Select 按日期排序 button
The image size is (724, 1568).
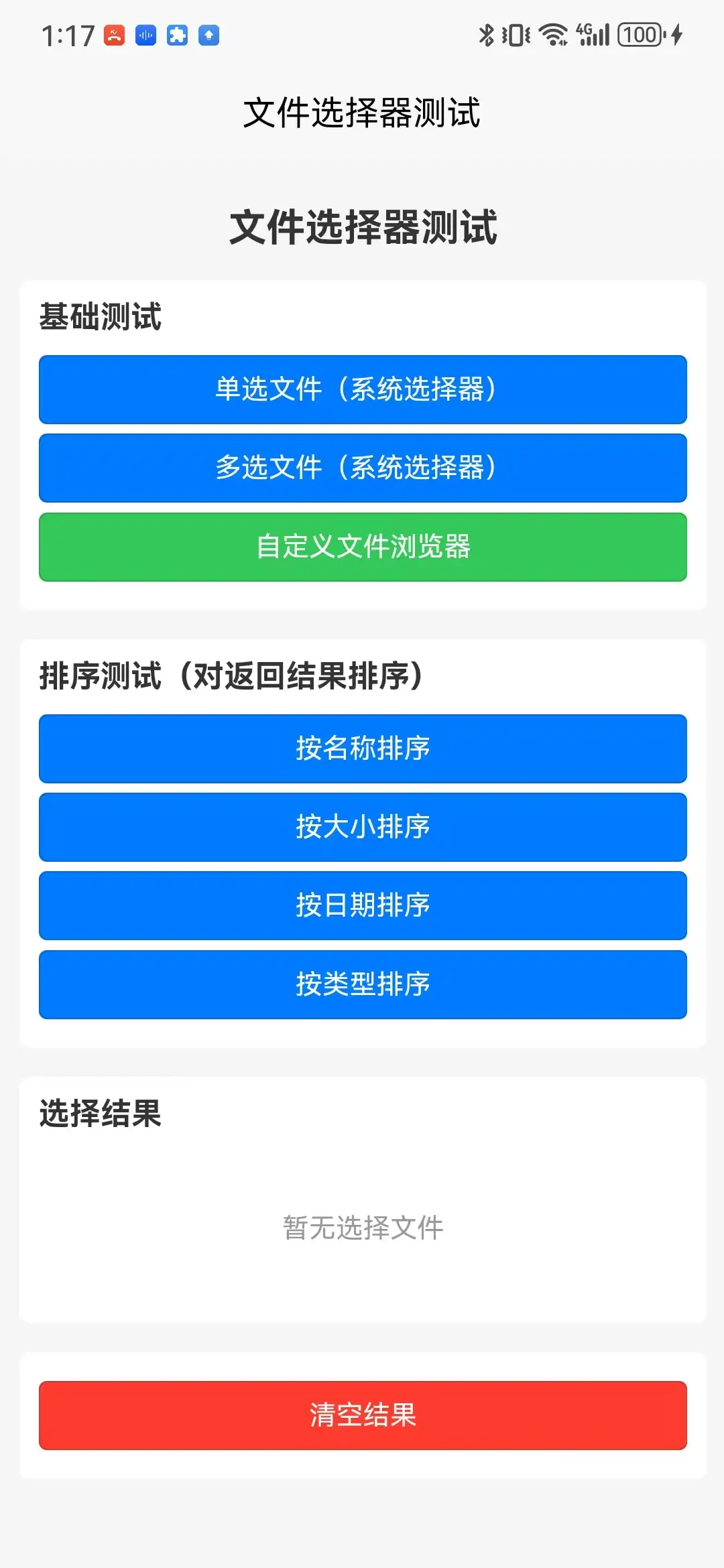click(363, 905)
